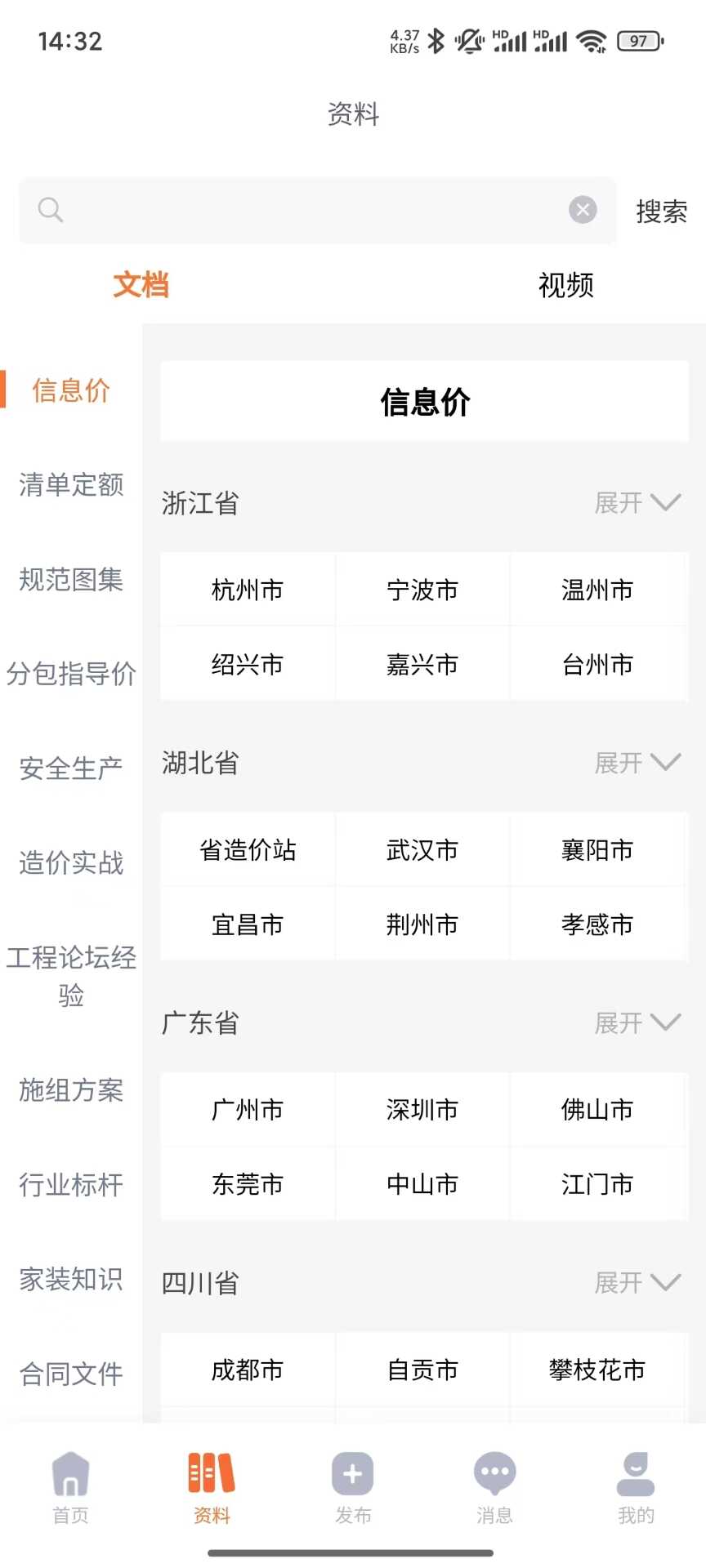Select 宁波市
This screenshot has width=706, height=1568.
(x=422, y=590)
